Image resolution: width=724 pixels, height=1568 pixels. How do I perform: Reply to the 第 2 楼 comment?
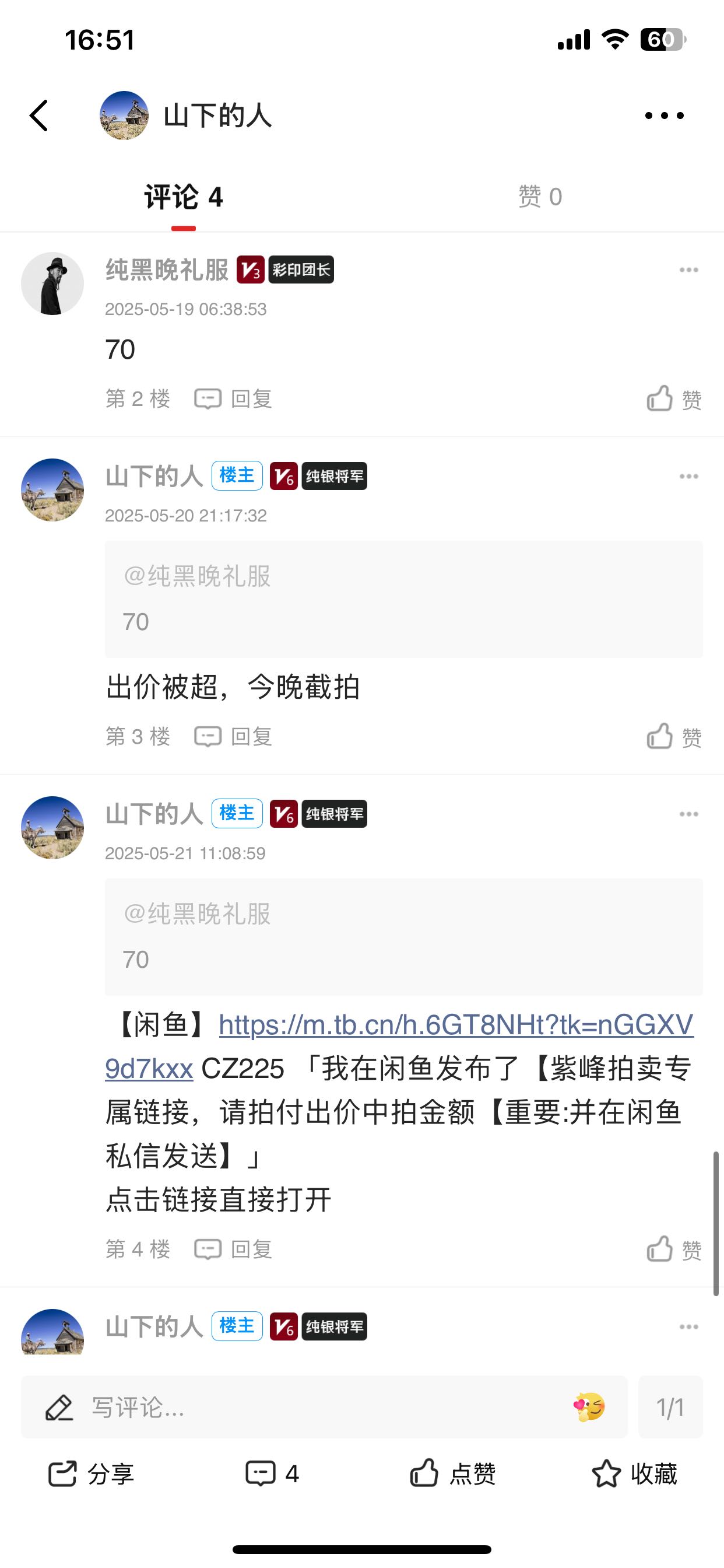(x=234, y=400)
